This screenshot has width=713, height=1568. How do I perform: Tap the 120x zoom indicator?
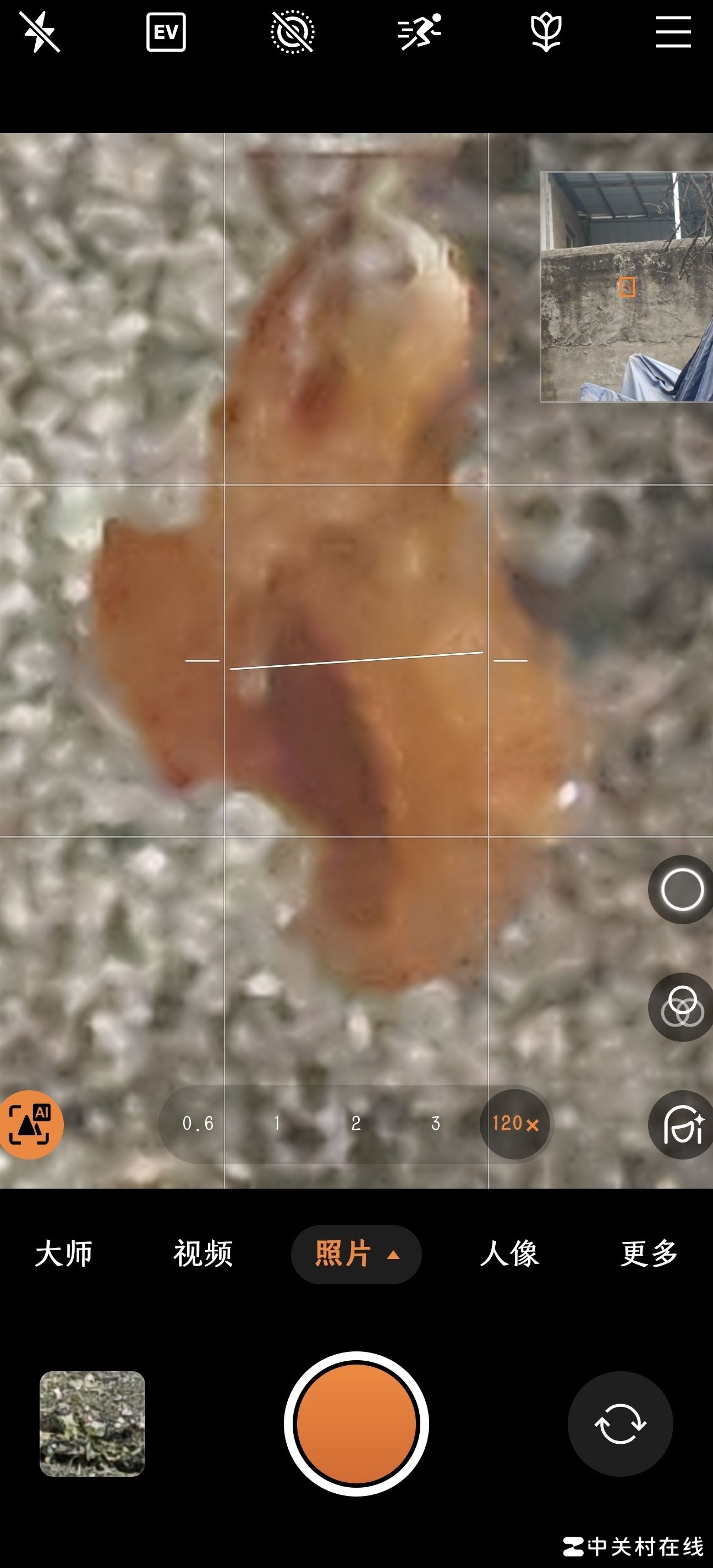coord(515,1124)
